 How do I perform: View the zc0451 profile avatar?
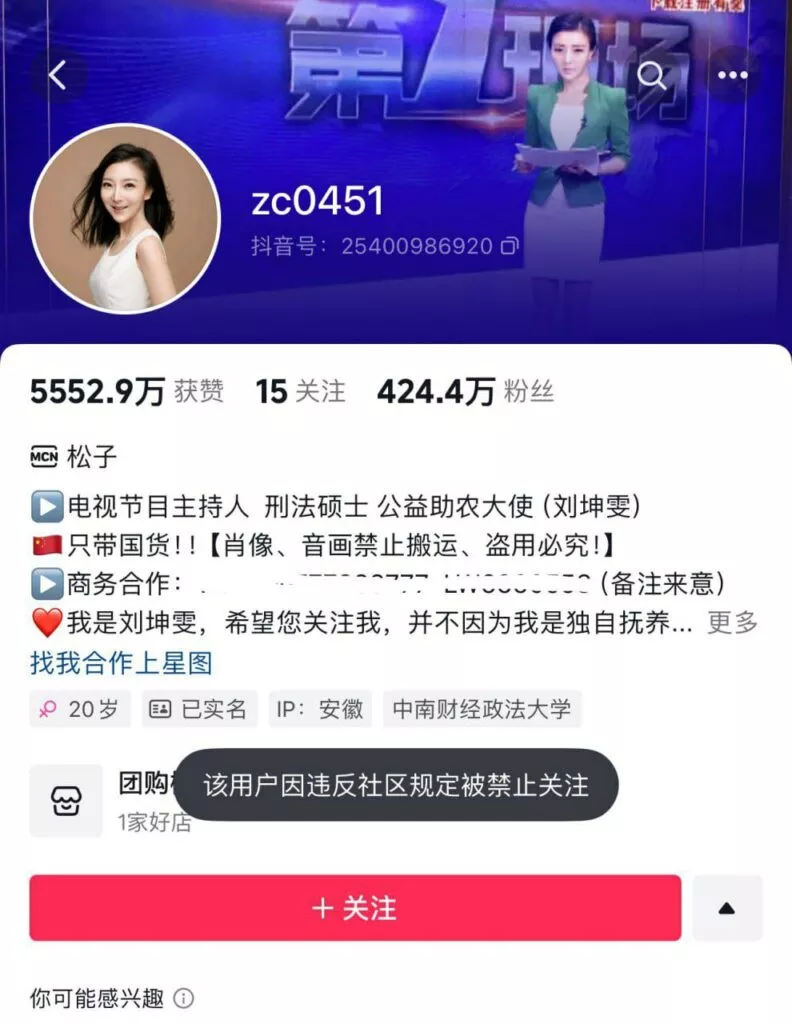tap(125, 219)
